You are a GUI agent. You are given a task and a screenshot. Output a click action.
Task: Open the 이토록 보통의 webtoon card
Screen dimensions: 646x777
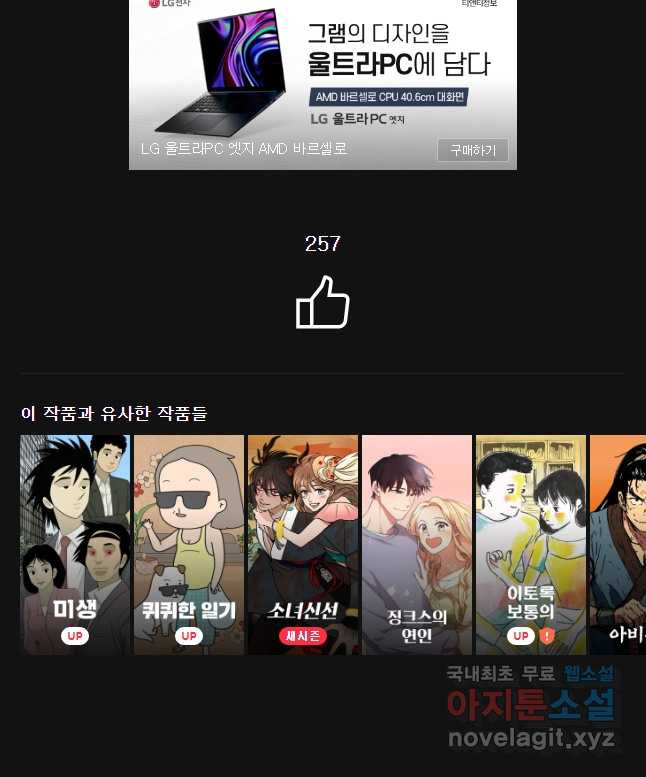[531, 544]
